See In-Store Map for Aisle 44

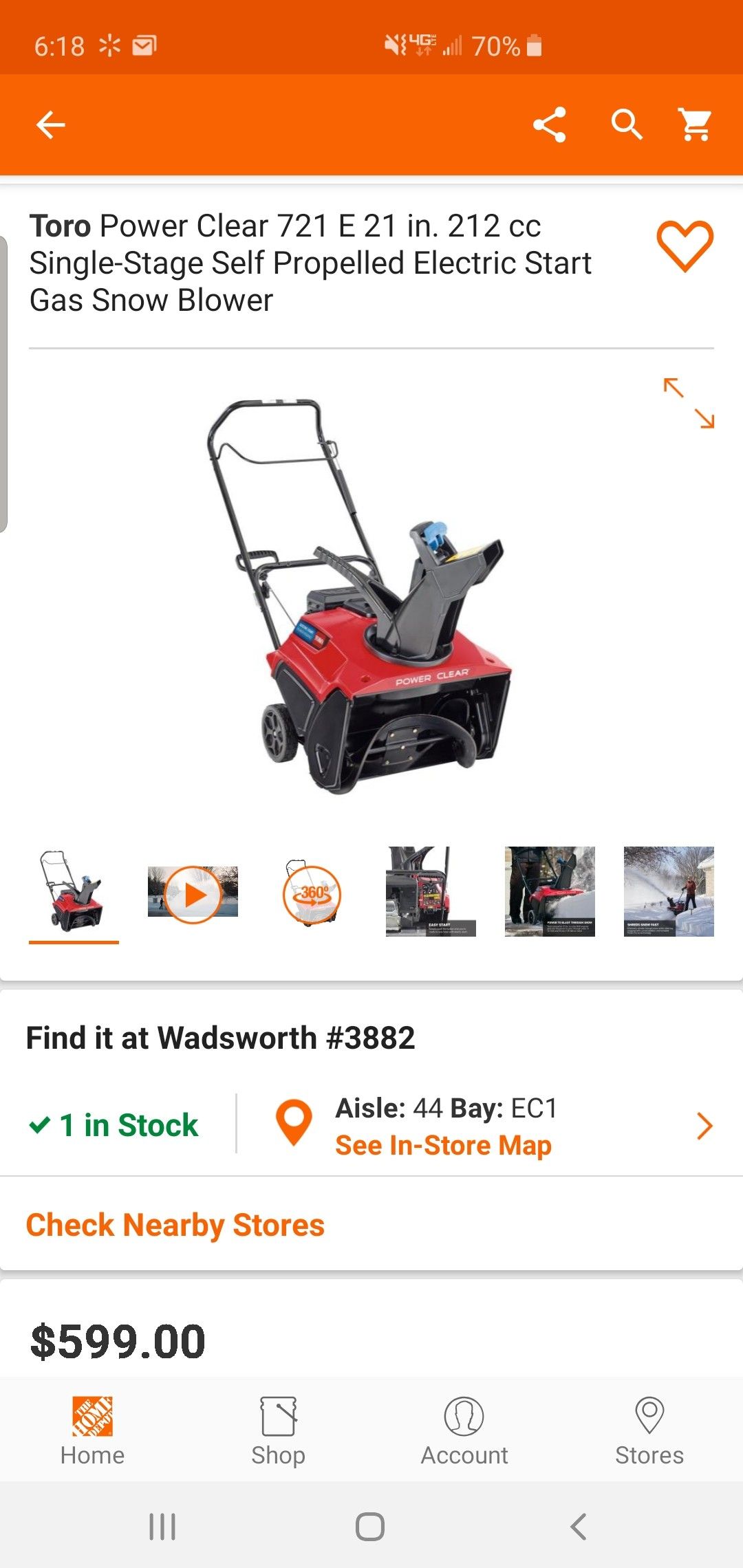443,1146
